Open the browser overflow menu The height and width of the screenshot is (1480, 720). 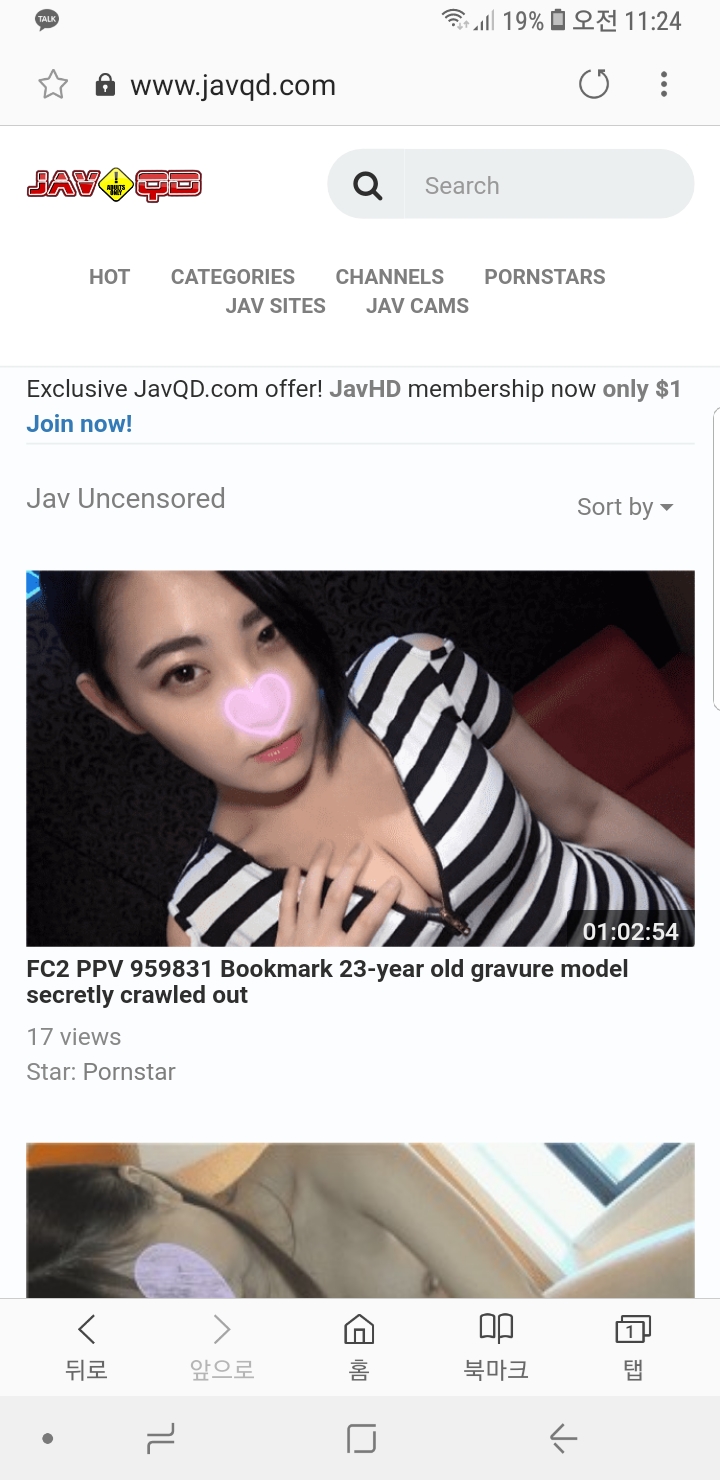[x=664, y=84]
